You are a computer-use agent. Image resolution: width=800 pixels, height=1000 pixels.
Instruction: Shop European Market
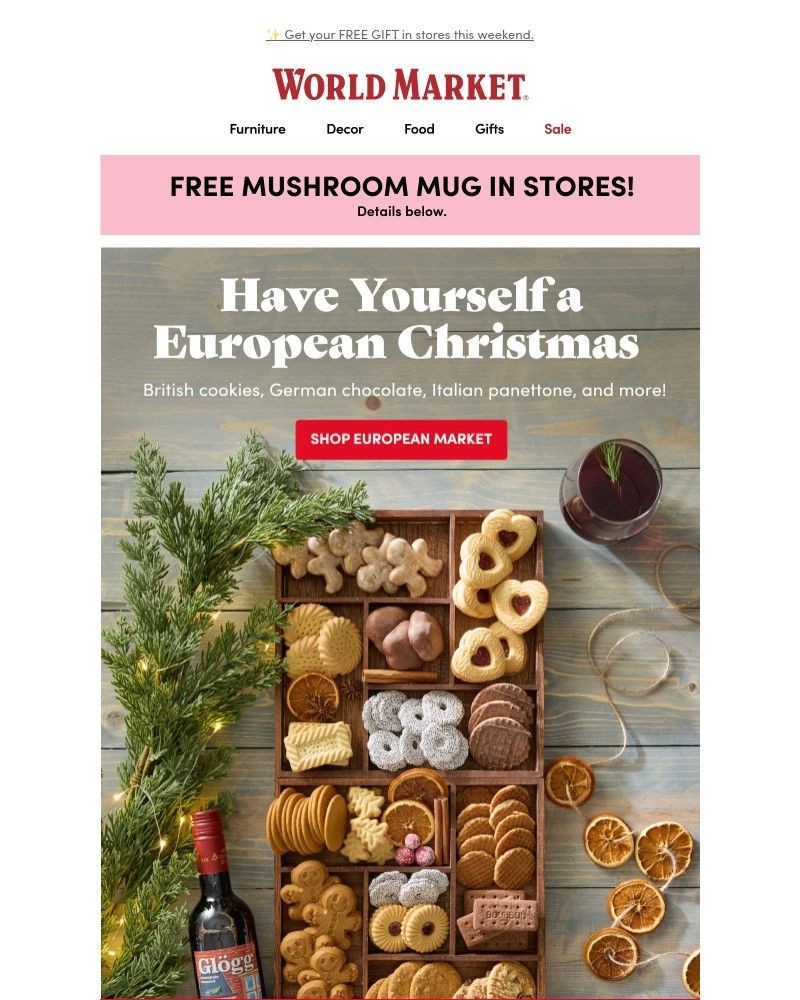401,439
